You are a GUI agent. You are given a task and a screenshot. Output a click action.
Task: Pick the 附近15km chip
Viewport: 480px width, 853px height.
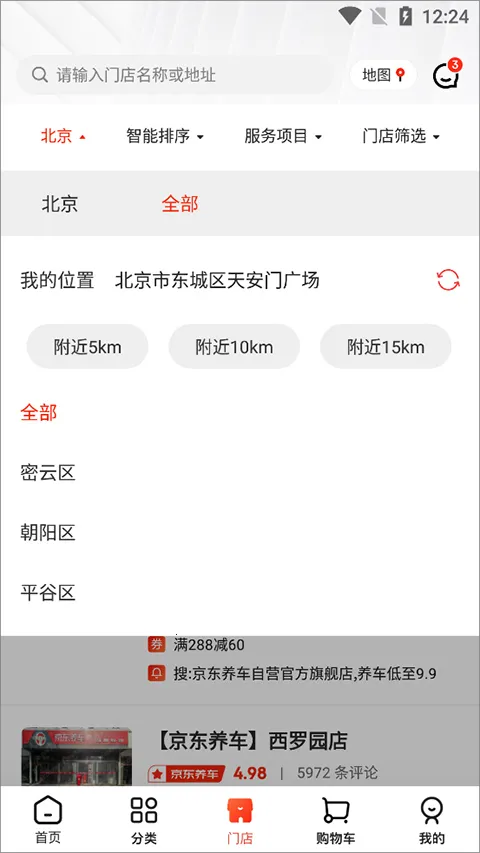(385, 347)
